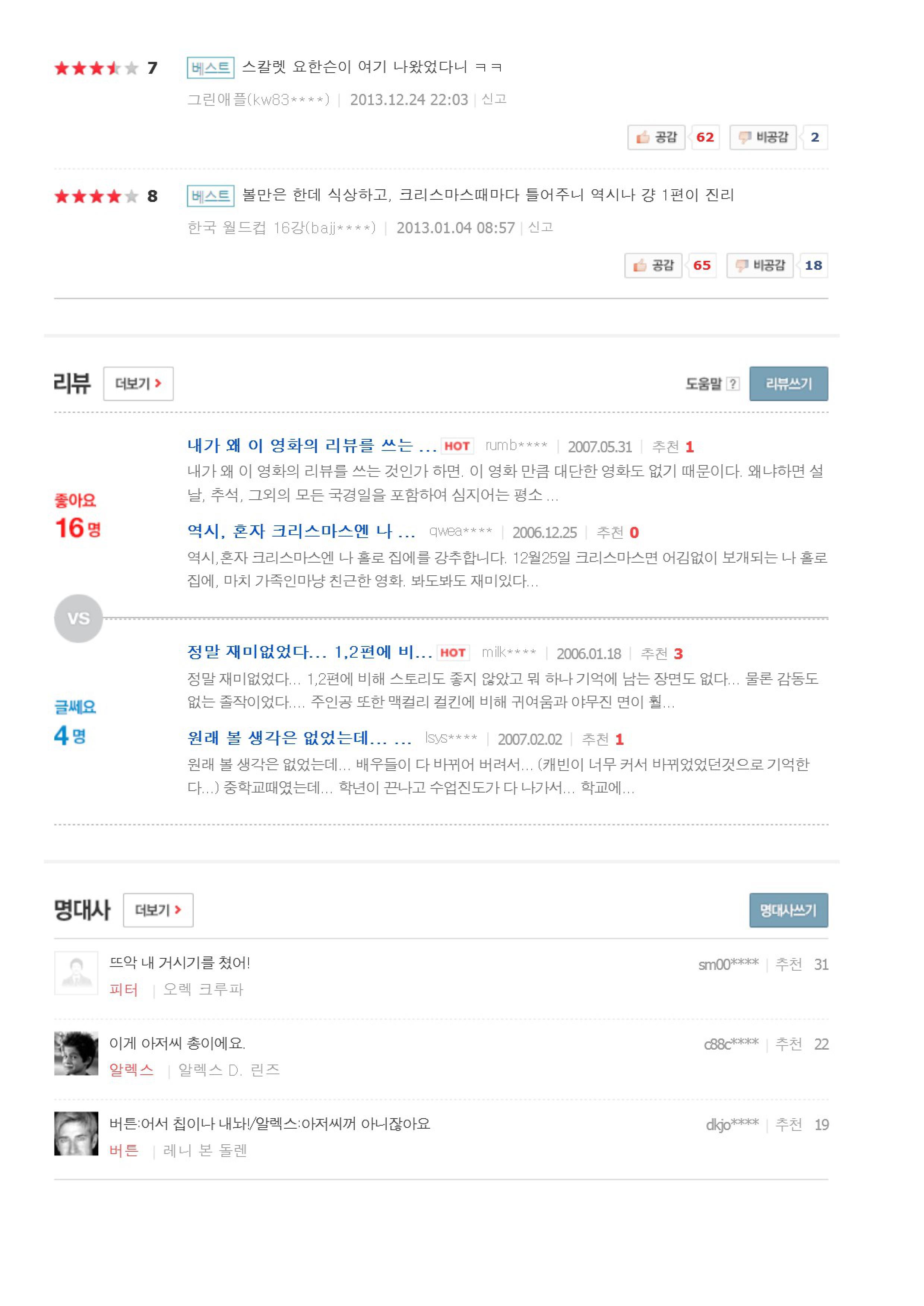Open review 정말 재미없었다... 1,2편에 비
Image resolution: width=924 pixels, height=1306 pixels.
310,652
